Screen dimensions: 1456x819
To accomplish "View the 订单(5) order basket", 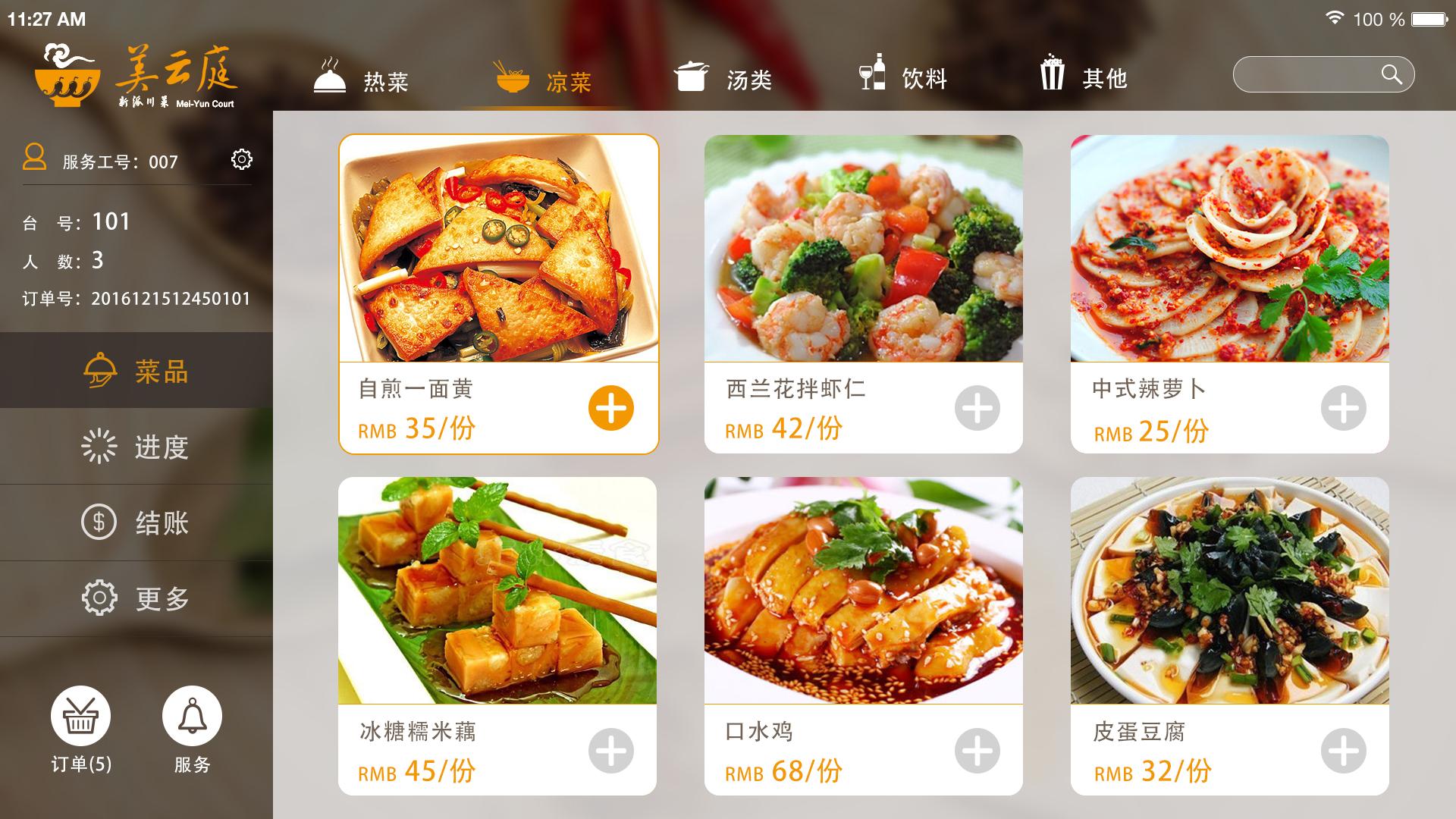I will [80, 717].
